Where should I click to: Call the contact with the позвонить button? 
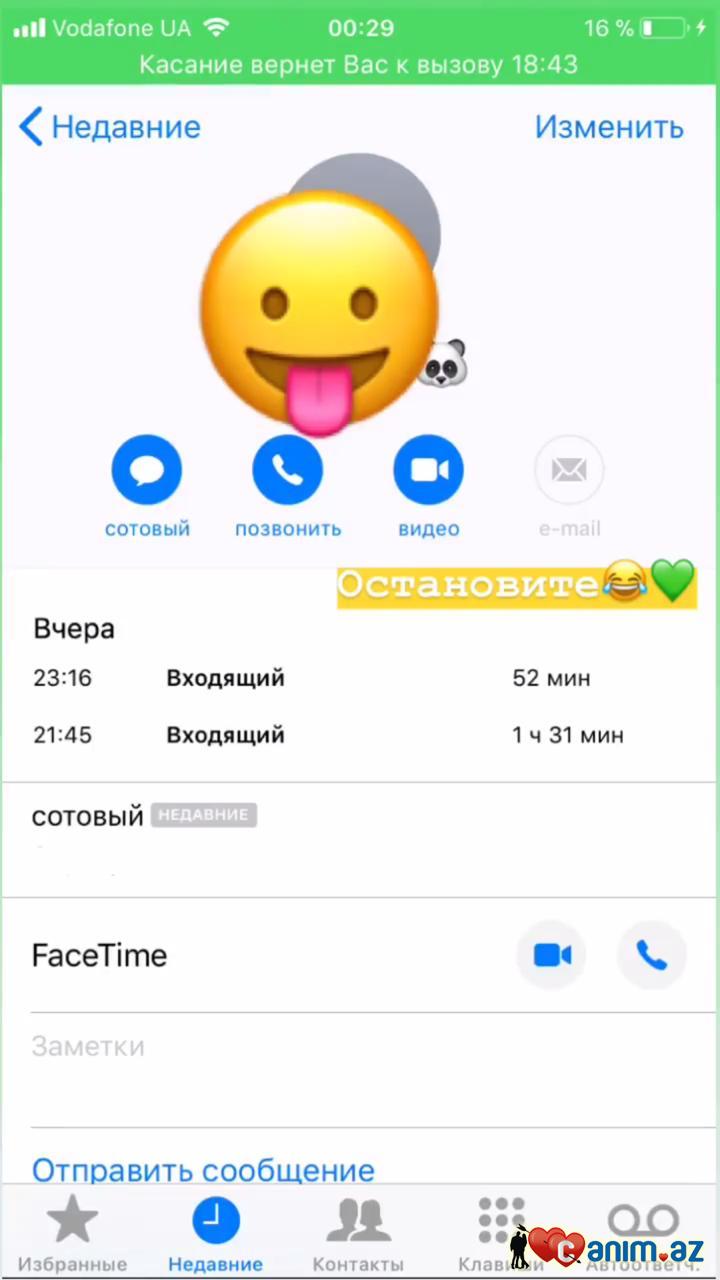288,470
